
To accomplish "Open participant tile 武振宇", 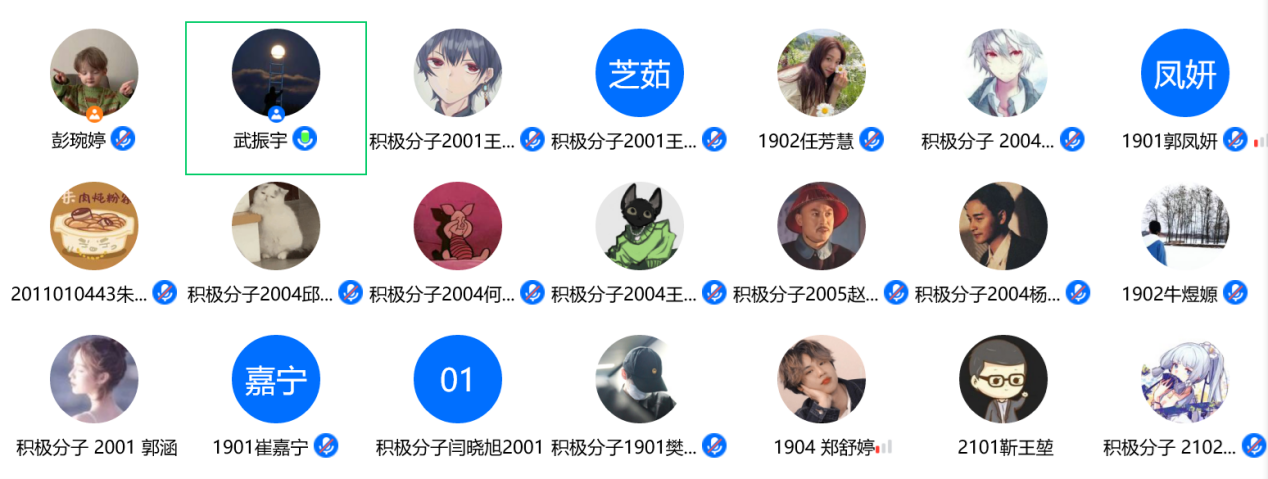I will 276,73.
